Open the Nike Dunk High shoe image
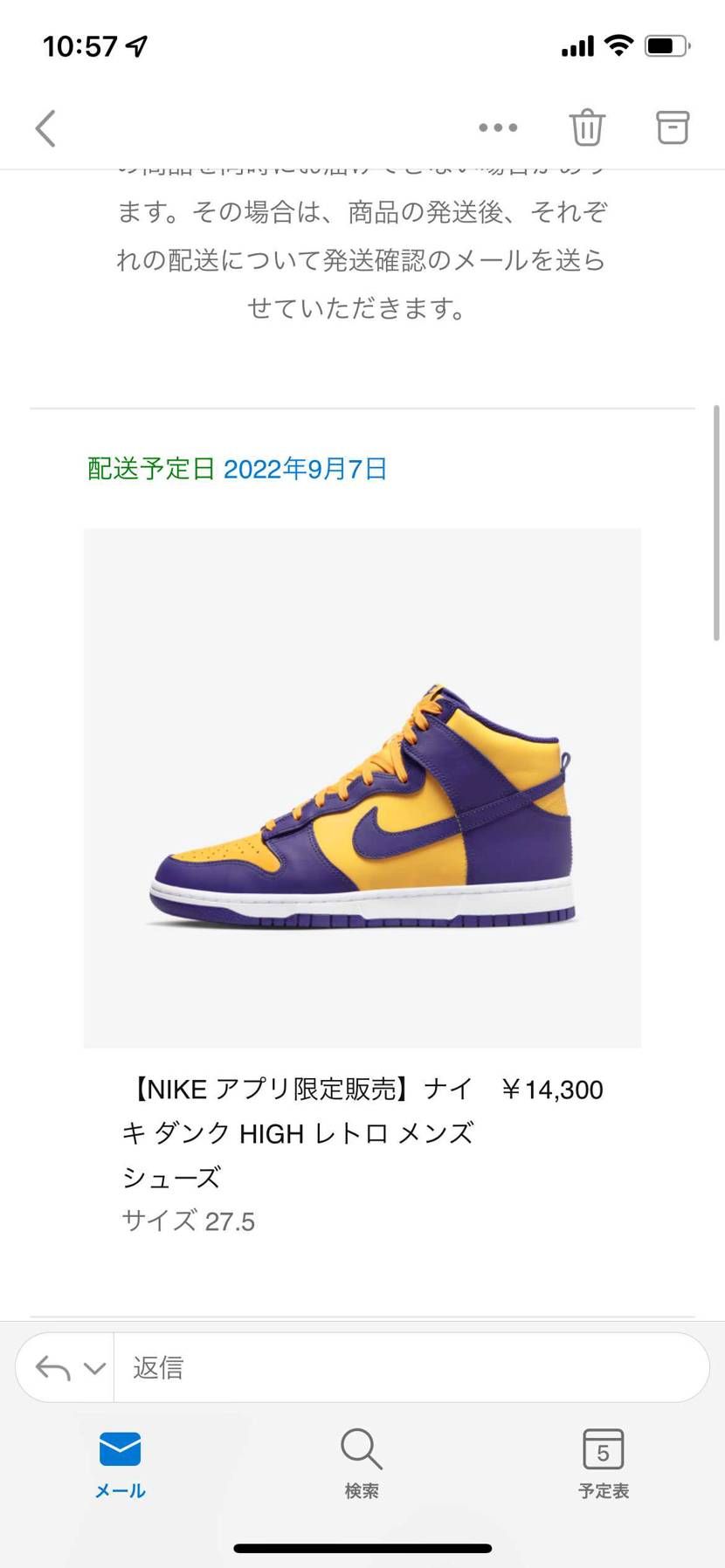 (x=362, y=787)
